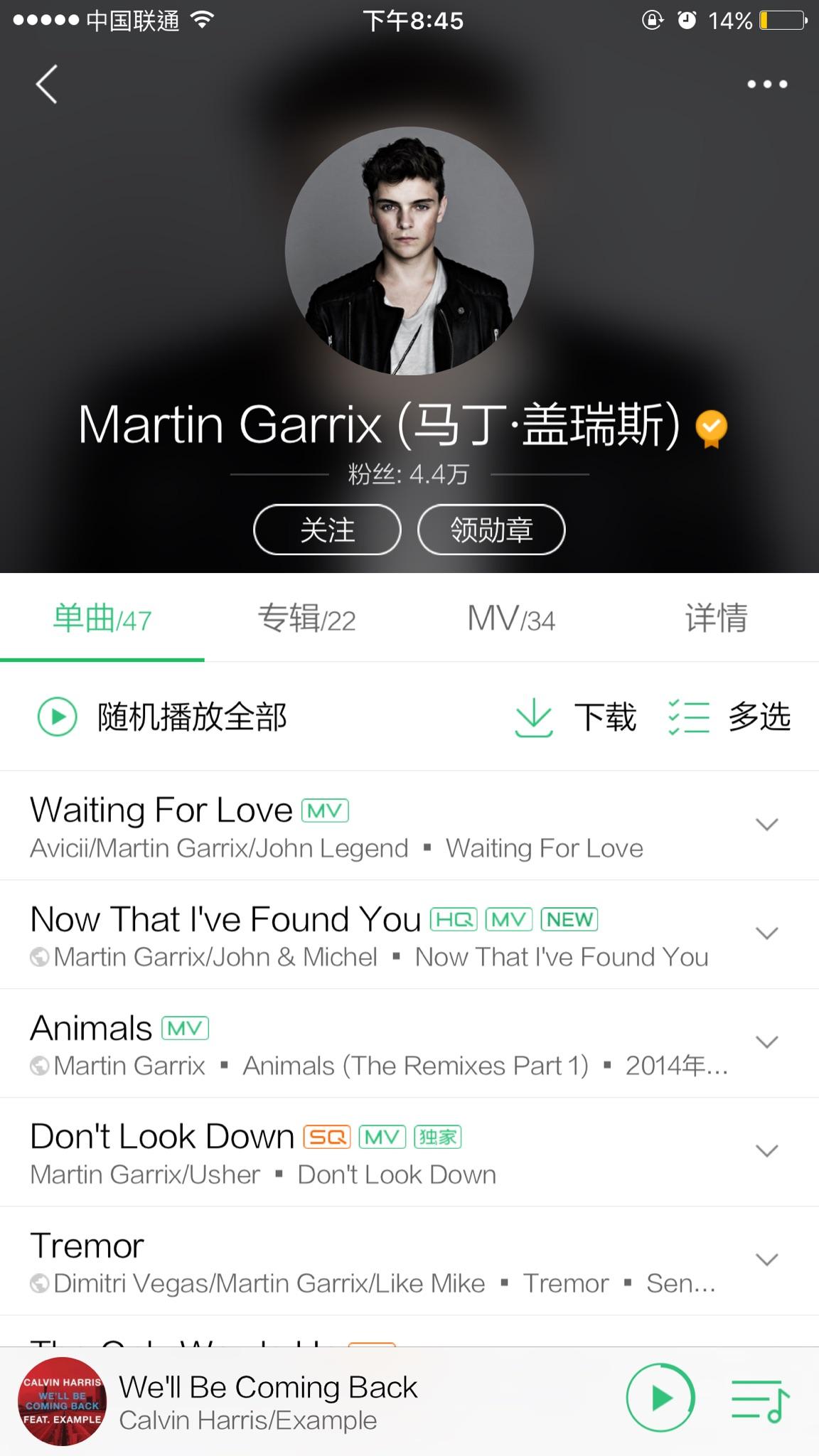Switch to the 专辑 albums tab
Screen dimensions: 819x1456
coord(306,619)
